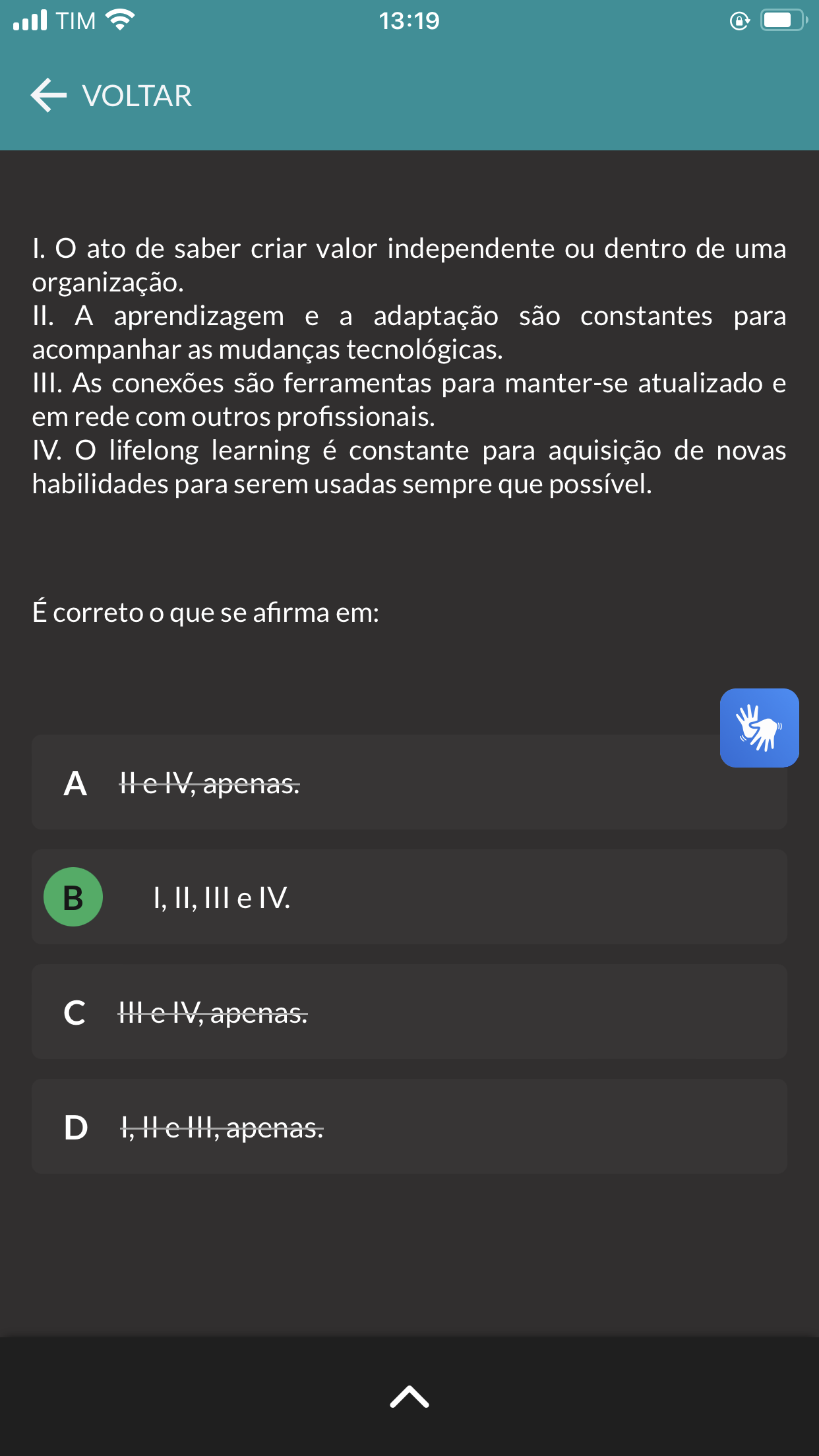Go back using the VOLTAR arrow

(49, 96)
